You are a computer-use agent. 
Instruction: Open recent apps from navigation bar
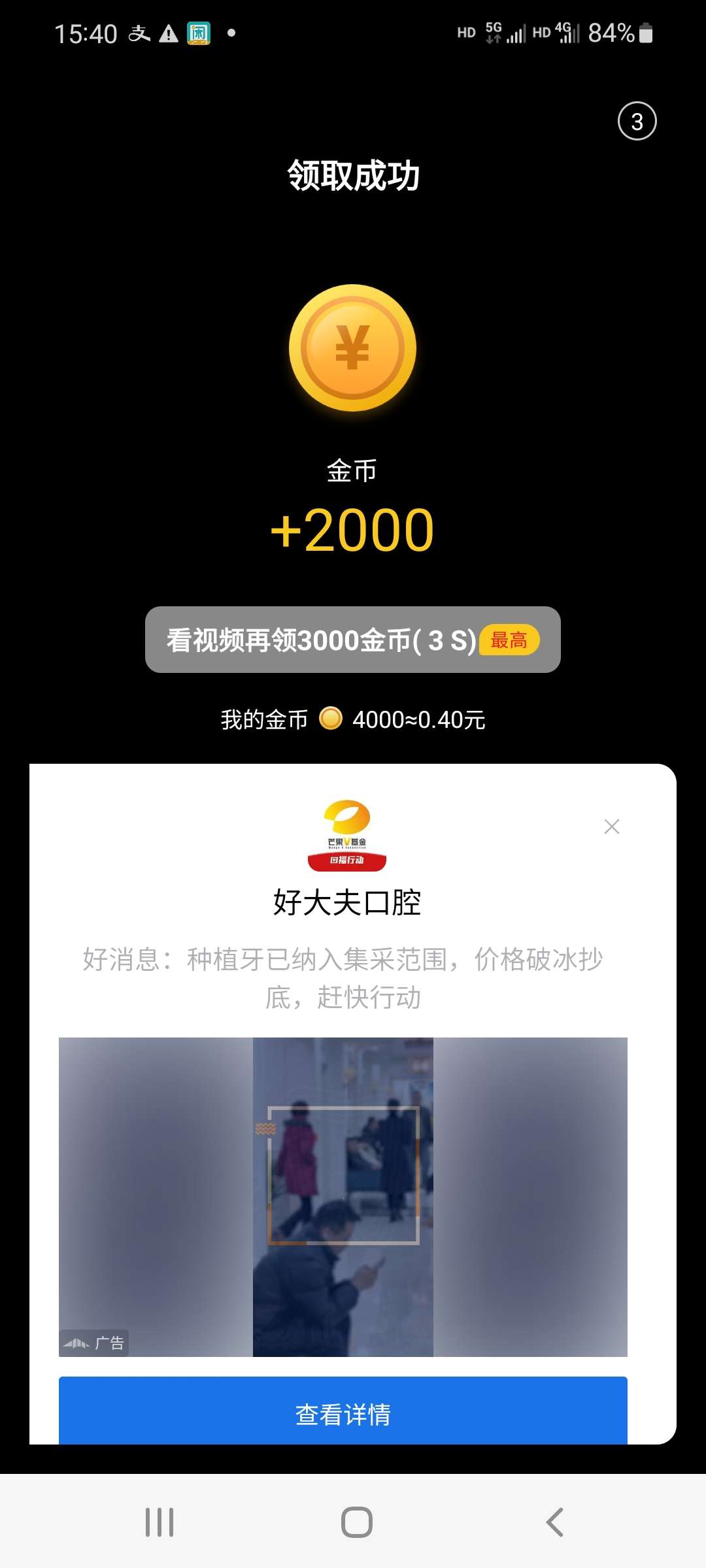160,1522
